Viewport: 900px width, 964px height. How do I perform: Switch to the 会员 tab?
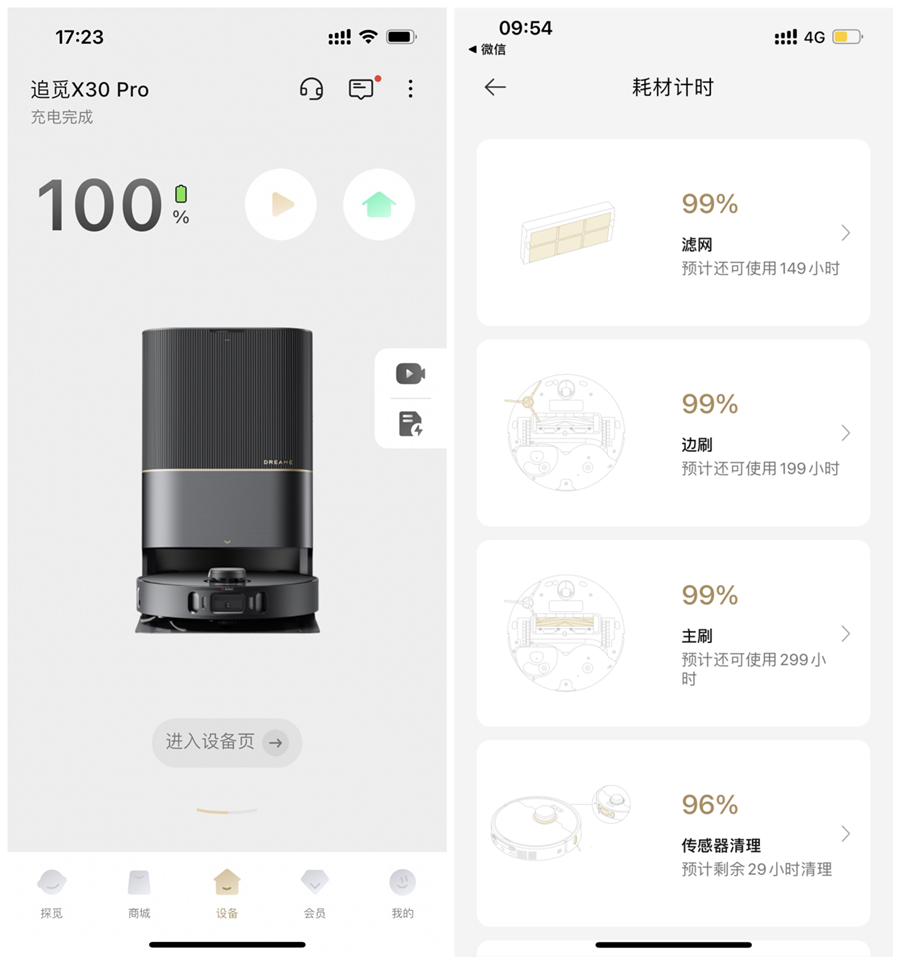pos(315,893)
